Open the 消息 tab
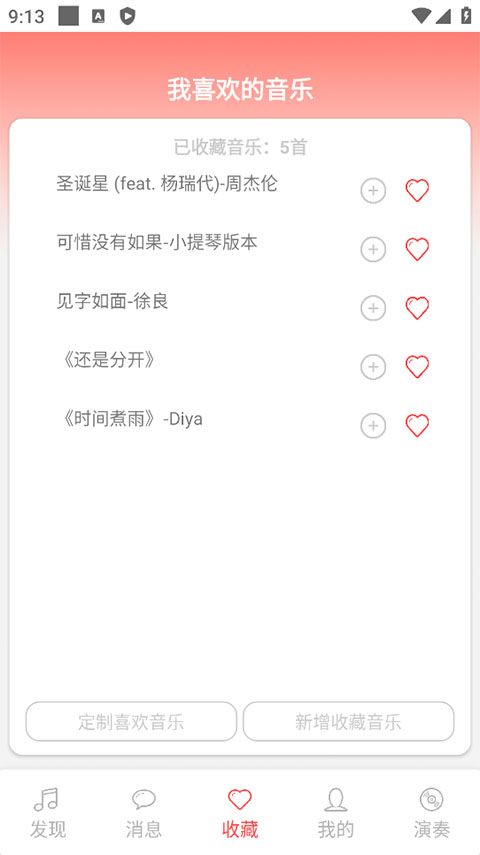 [144, 813]
